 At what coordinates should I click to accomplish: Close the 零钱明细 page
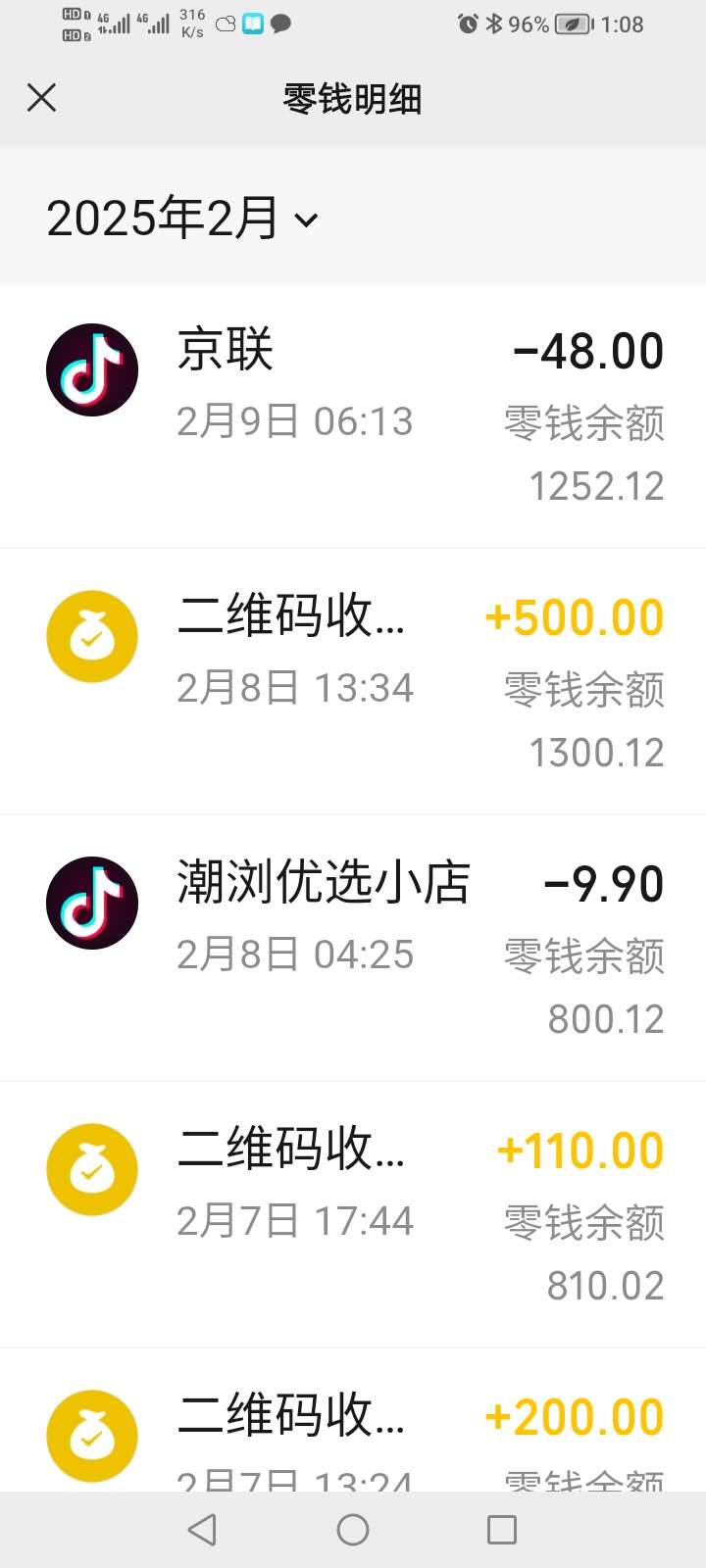tap(41, 98)
